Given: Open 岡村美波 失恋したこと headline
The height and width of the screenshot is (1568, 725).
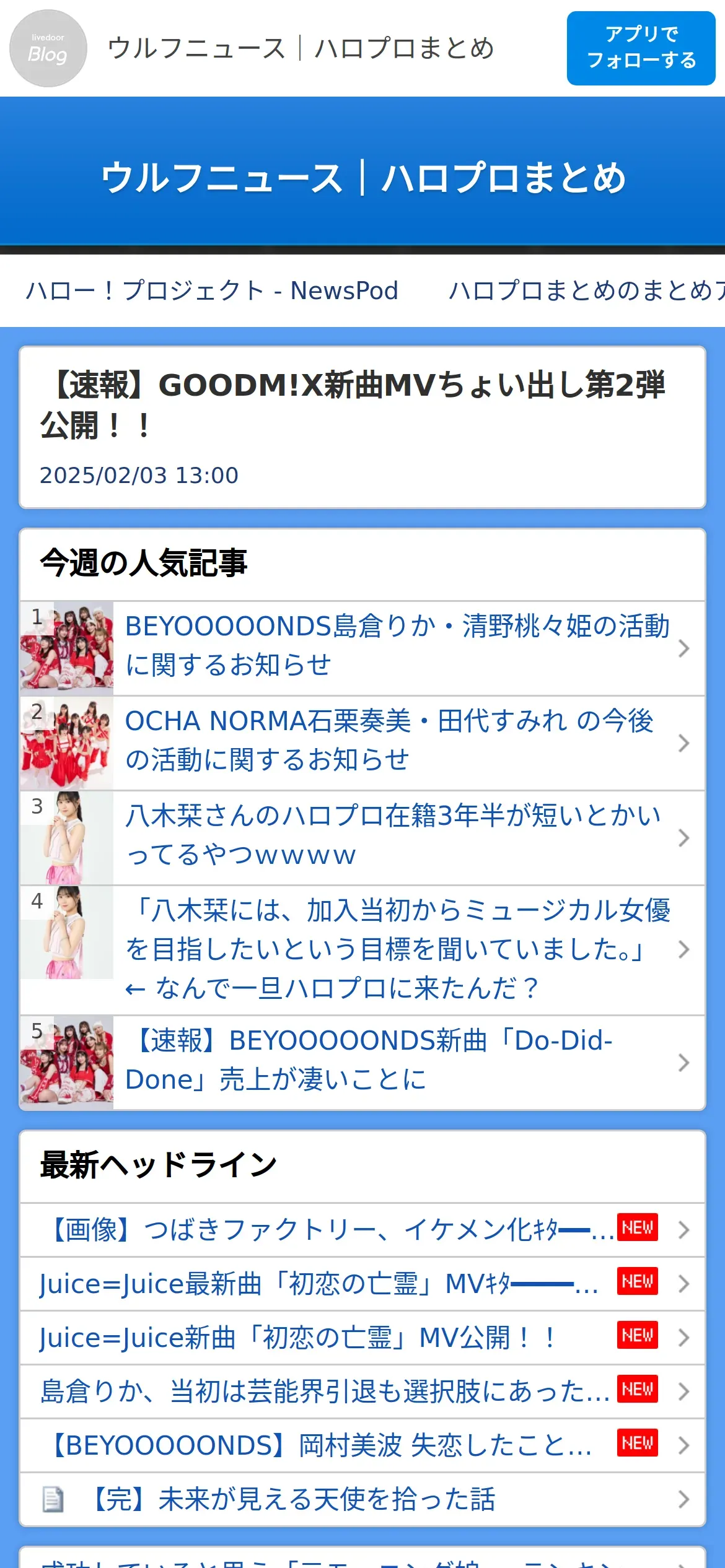Looking at the screenshot, I should click(x=362, y=1445).
